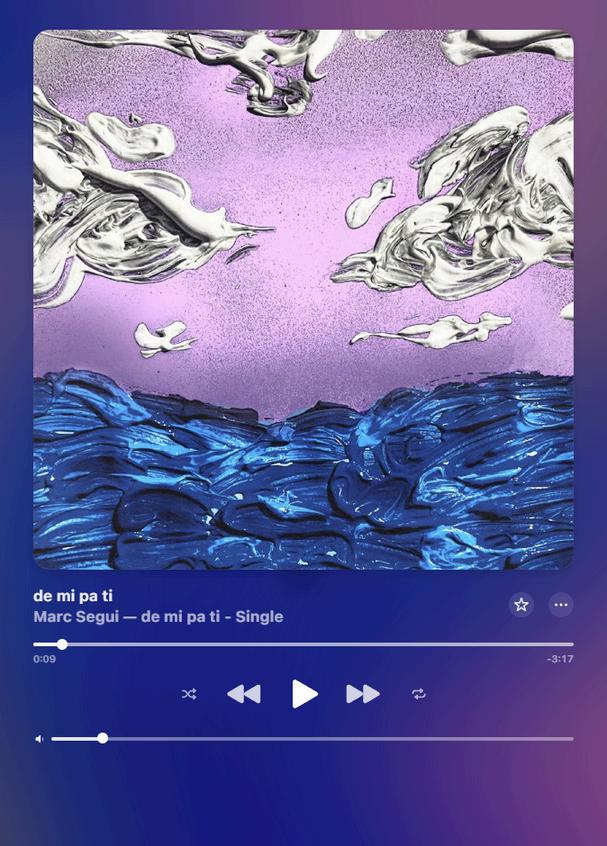This screenshot has height=846, width=607.
Task: Mute using the speaker icon
Action: pyautogui.click(x=39, y=739)
